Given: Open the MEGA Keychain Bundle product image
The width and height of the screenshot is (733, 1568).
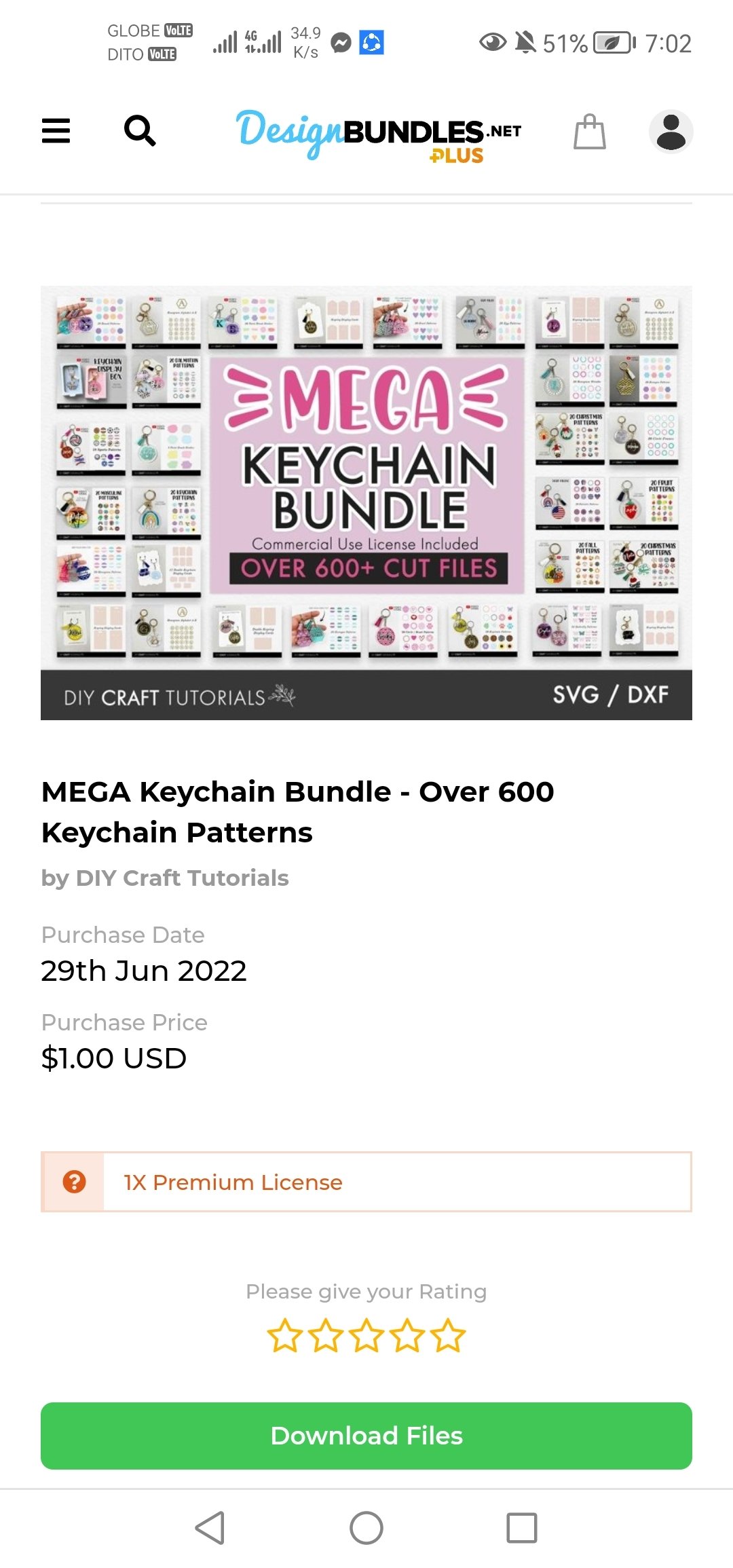Looking at the screenshot, I should coord(366,502).
